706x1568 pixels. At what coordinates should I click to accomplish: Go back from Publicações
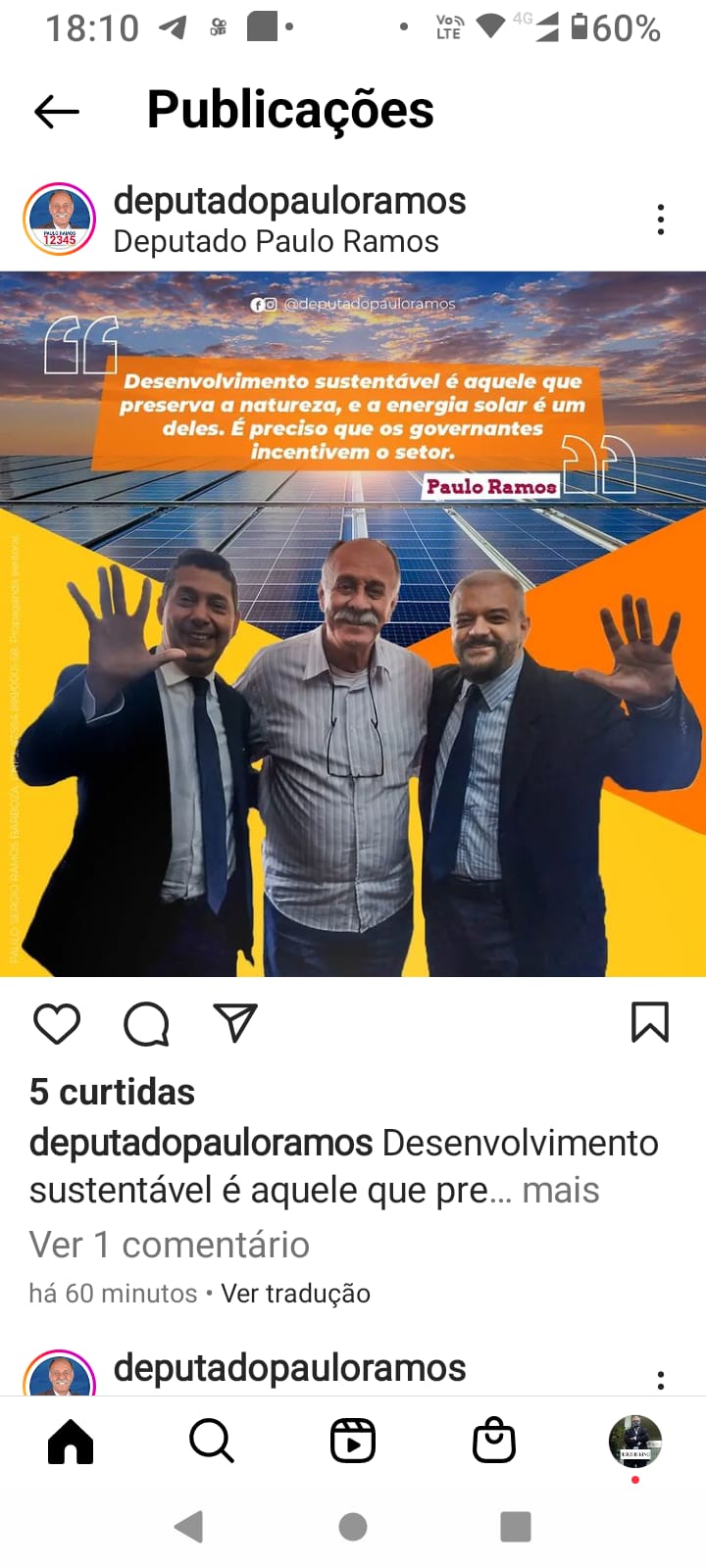point(56,112)
